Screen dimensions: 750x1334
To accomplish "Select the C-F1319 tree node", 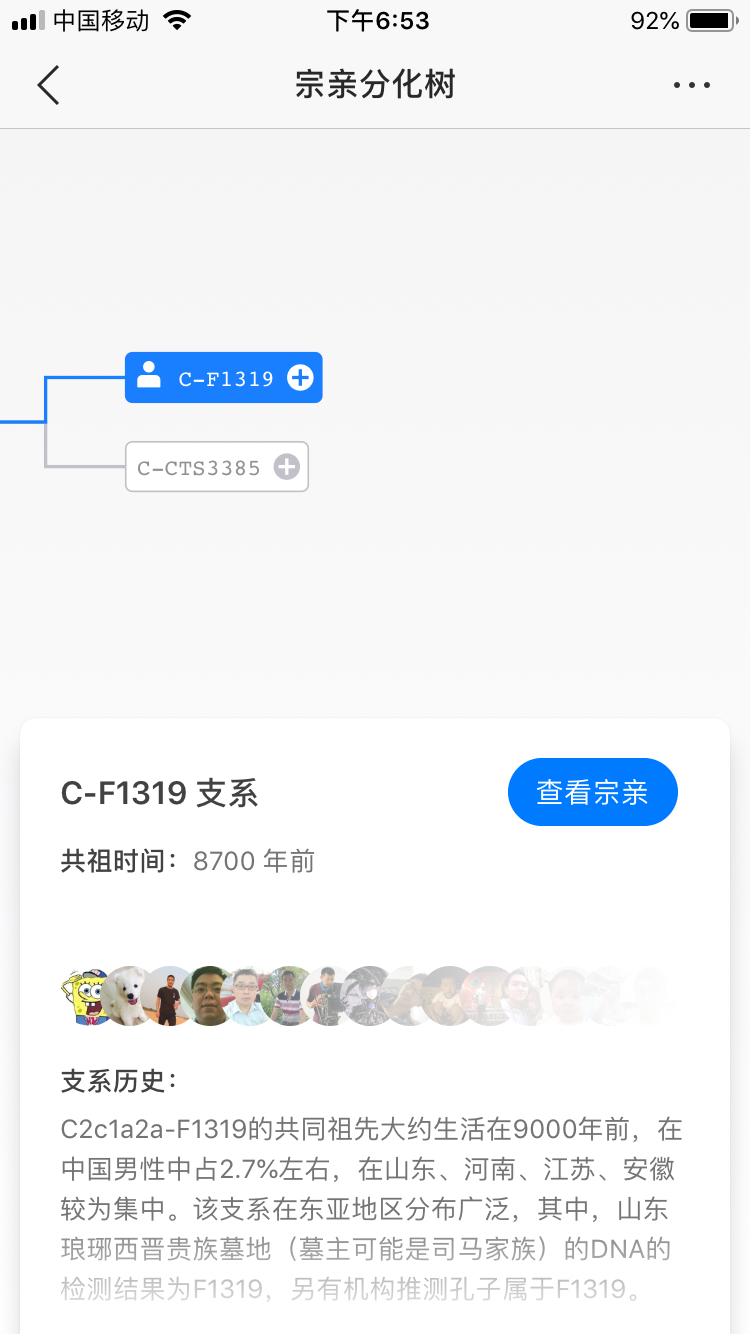I will (x=215, y=378).
